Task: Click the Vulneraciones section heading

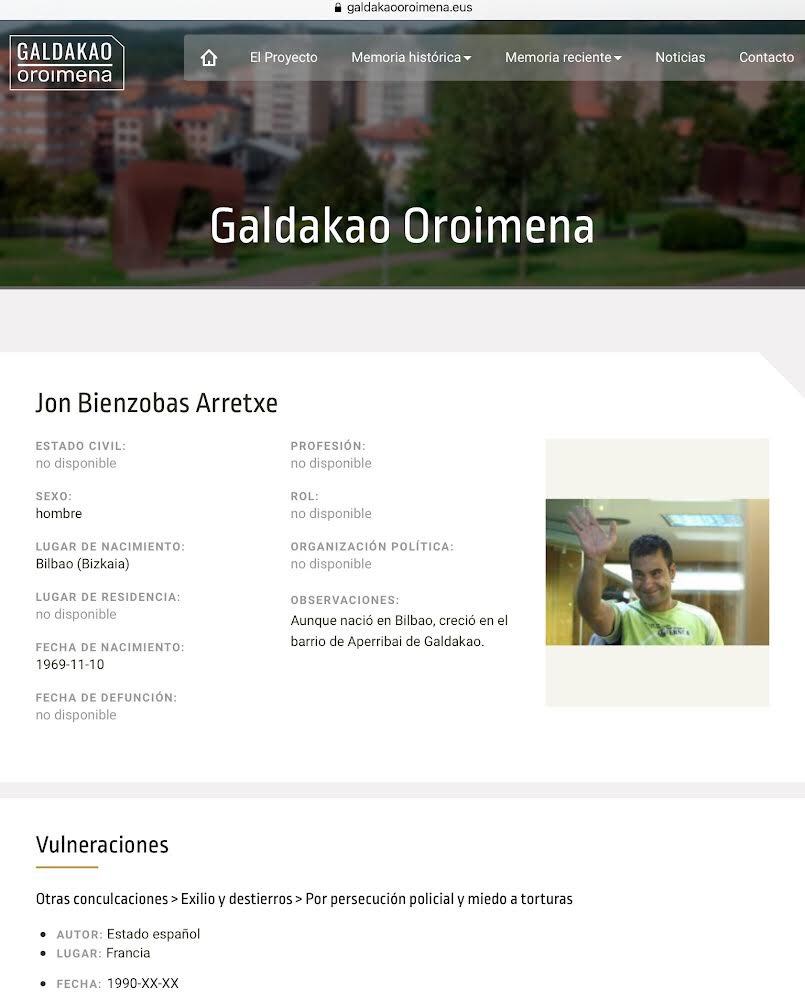Action: 102,845
